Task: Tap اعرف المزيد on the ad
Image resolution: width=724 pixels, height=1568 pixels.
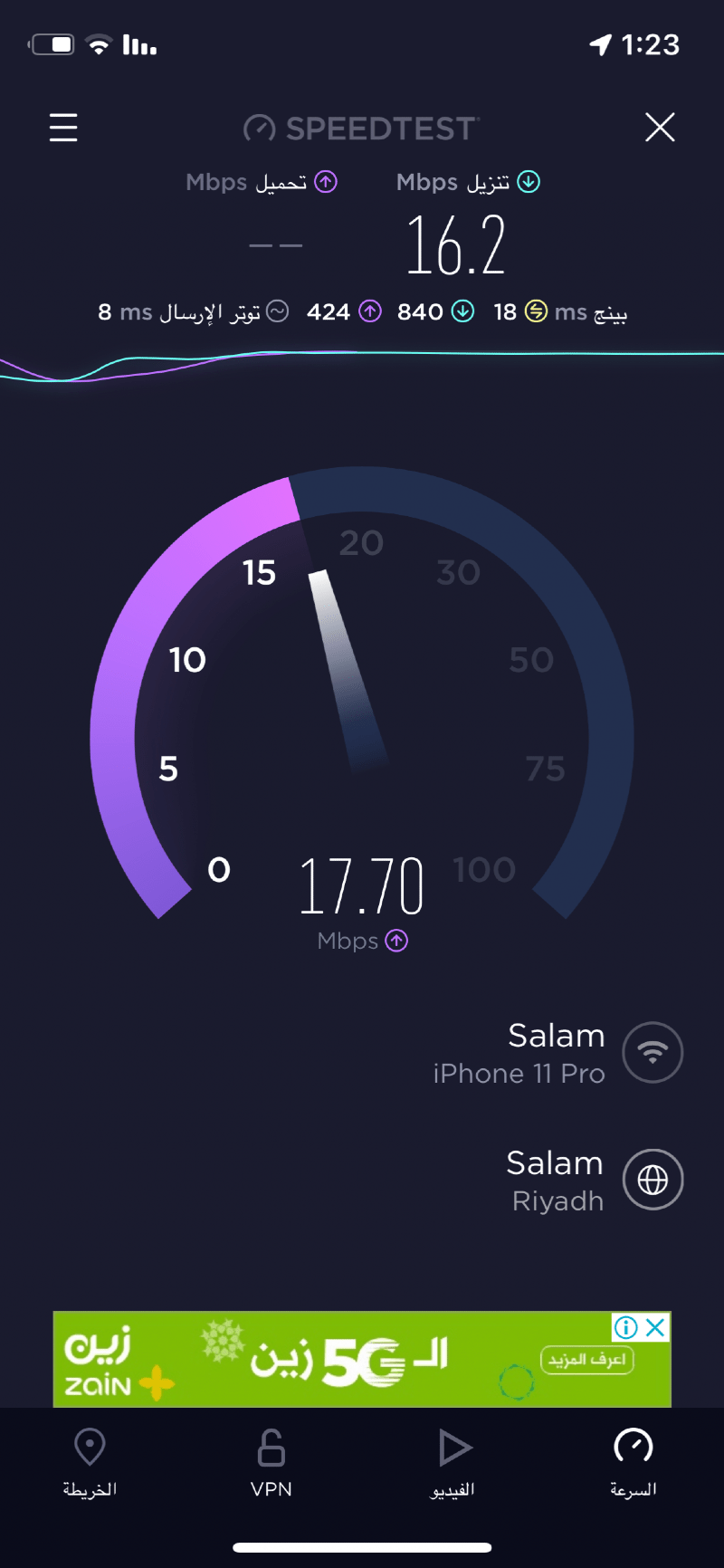Action: coord(586,1360)
